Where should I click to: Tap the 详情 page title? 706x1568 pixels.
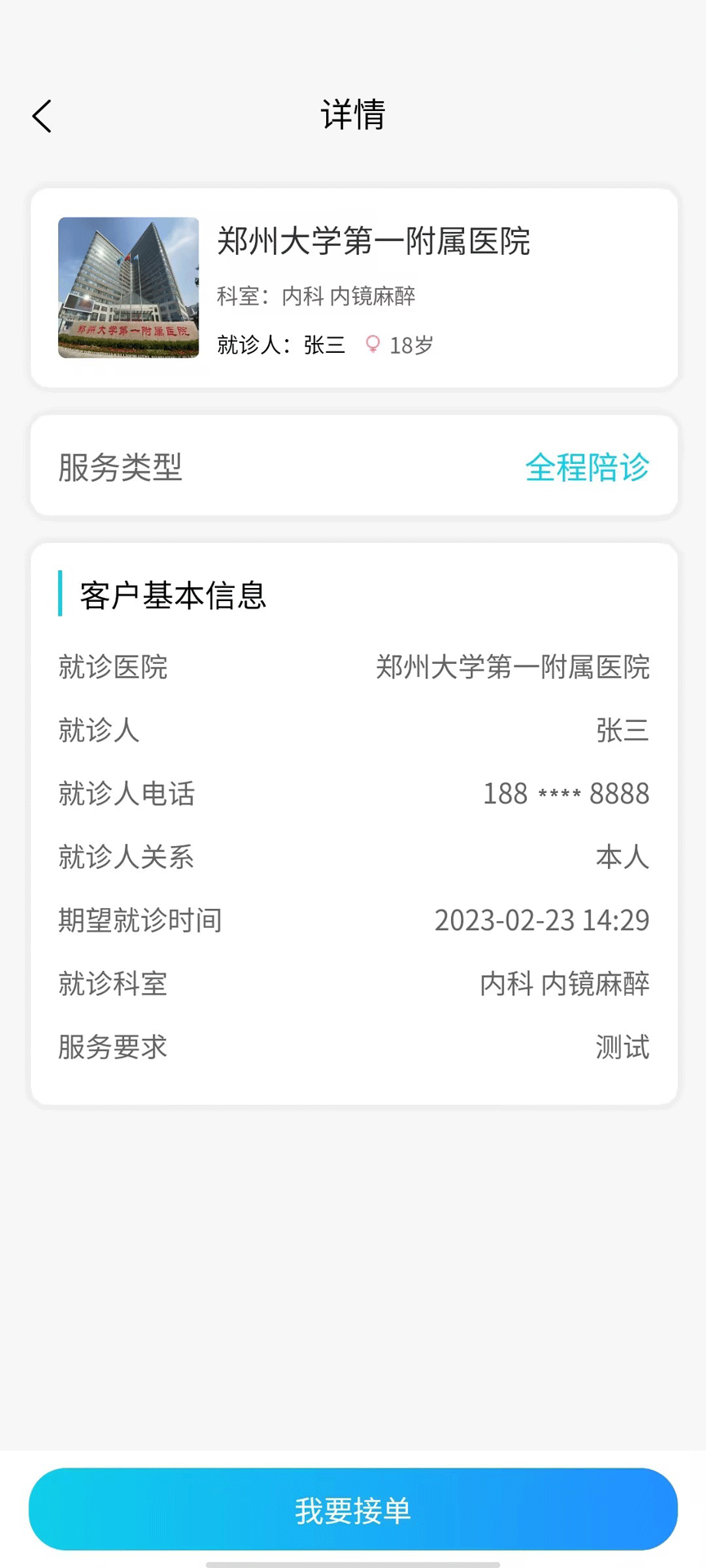(352, 114)
